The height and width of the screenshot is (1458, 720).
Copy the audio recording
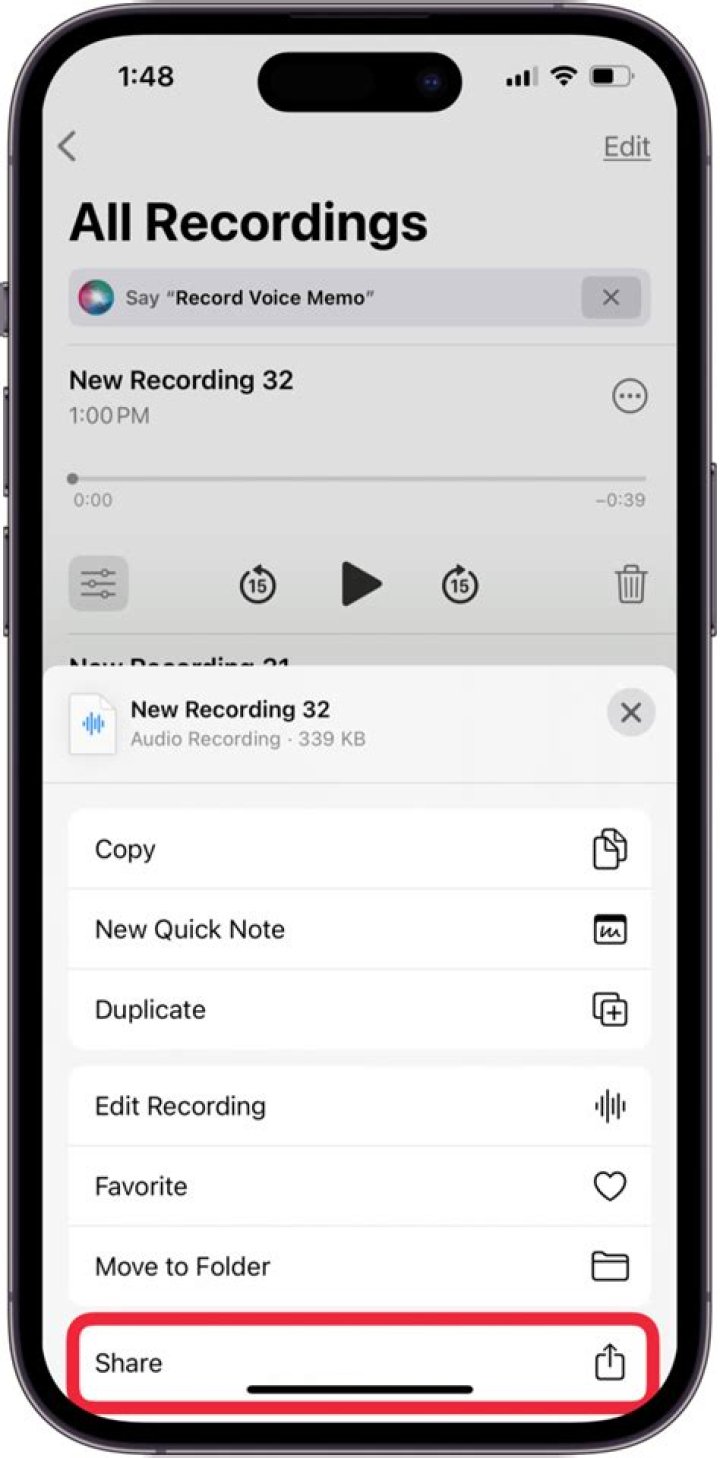[x=359, y=849]
